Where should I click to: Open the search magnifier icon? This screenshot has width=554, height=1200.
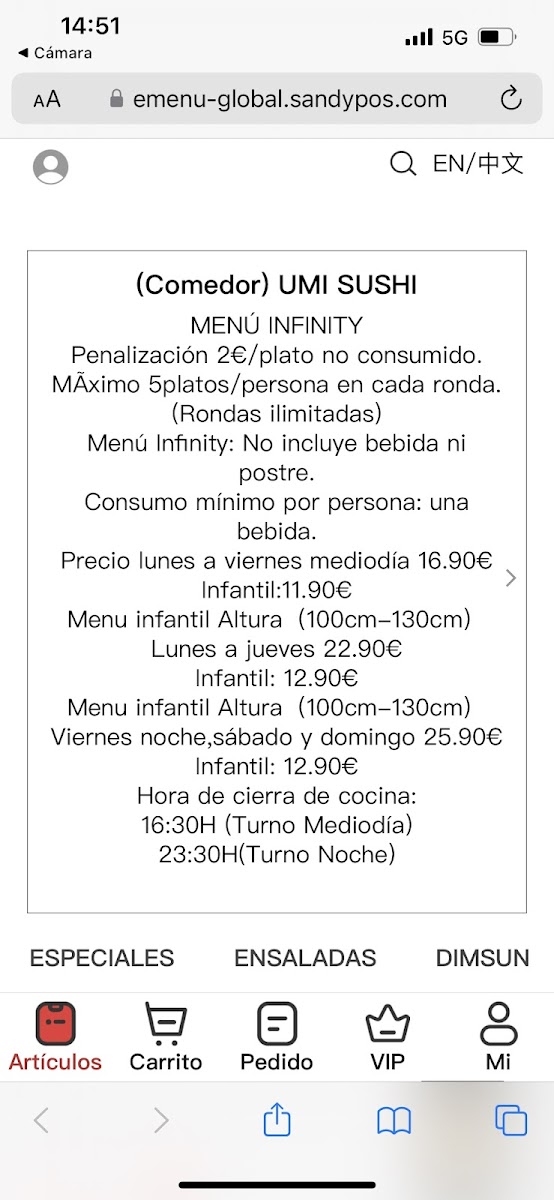[403, 164]
